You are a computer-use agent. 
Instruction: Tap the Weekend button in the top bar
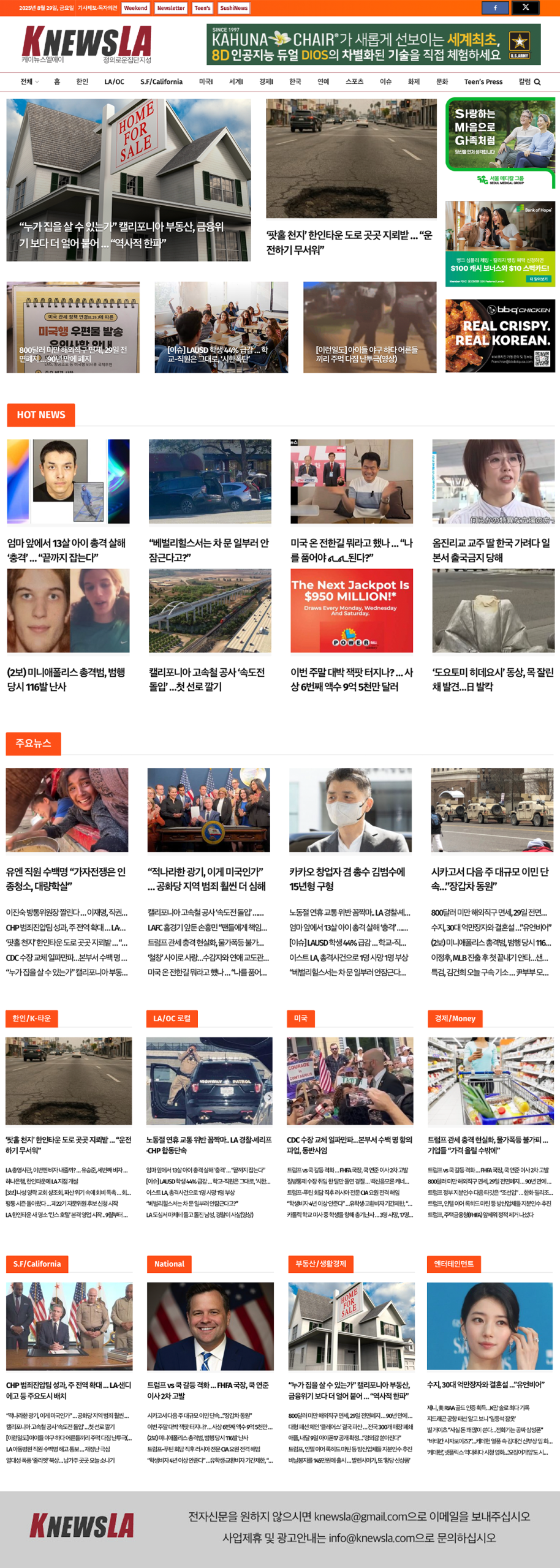[x=135, y=8]
